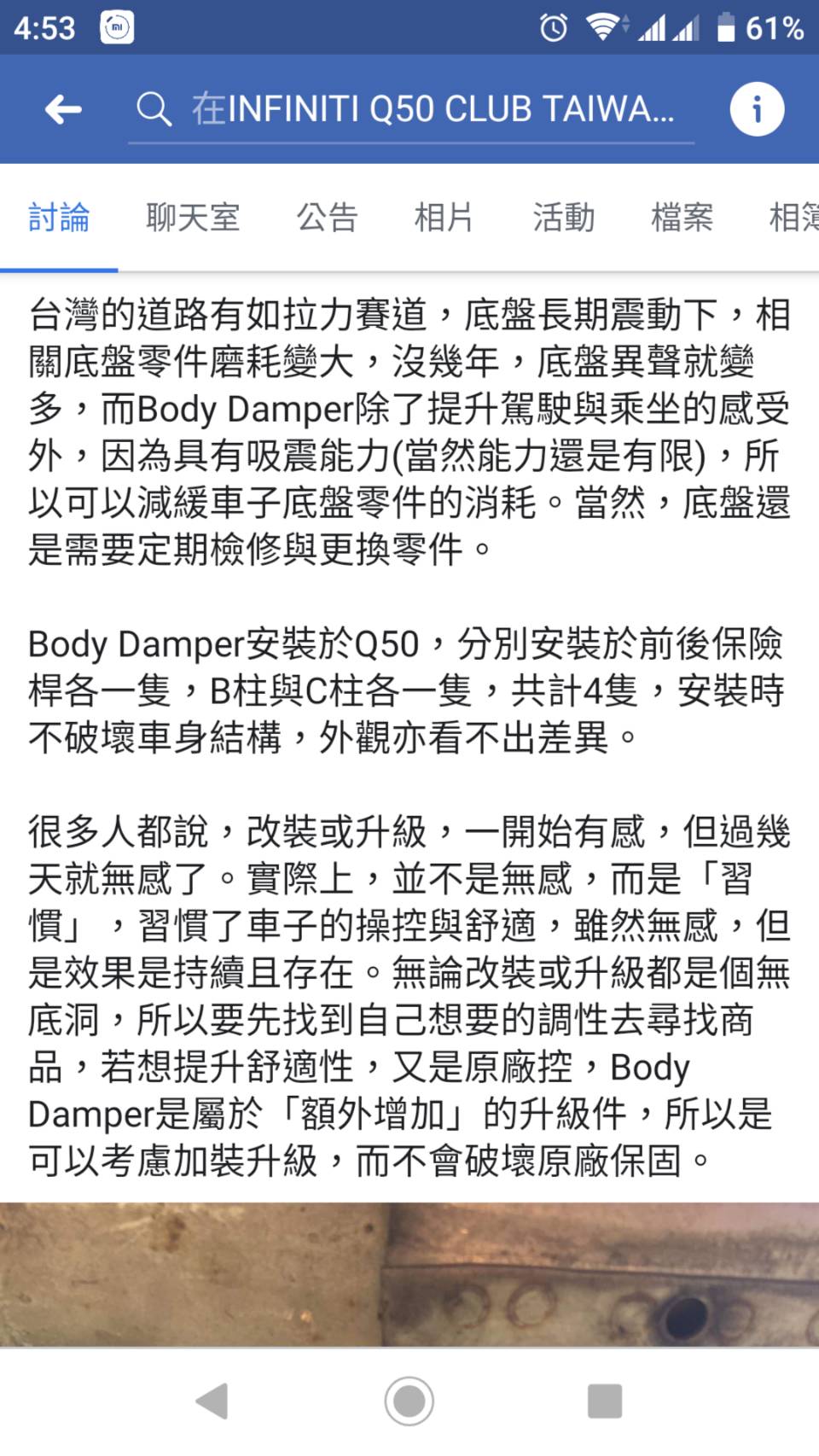The height and width of the screenshot is (1456, 819).
Task: Switch to the 檔案 tab
Action: (682, 218)
